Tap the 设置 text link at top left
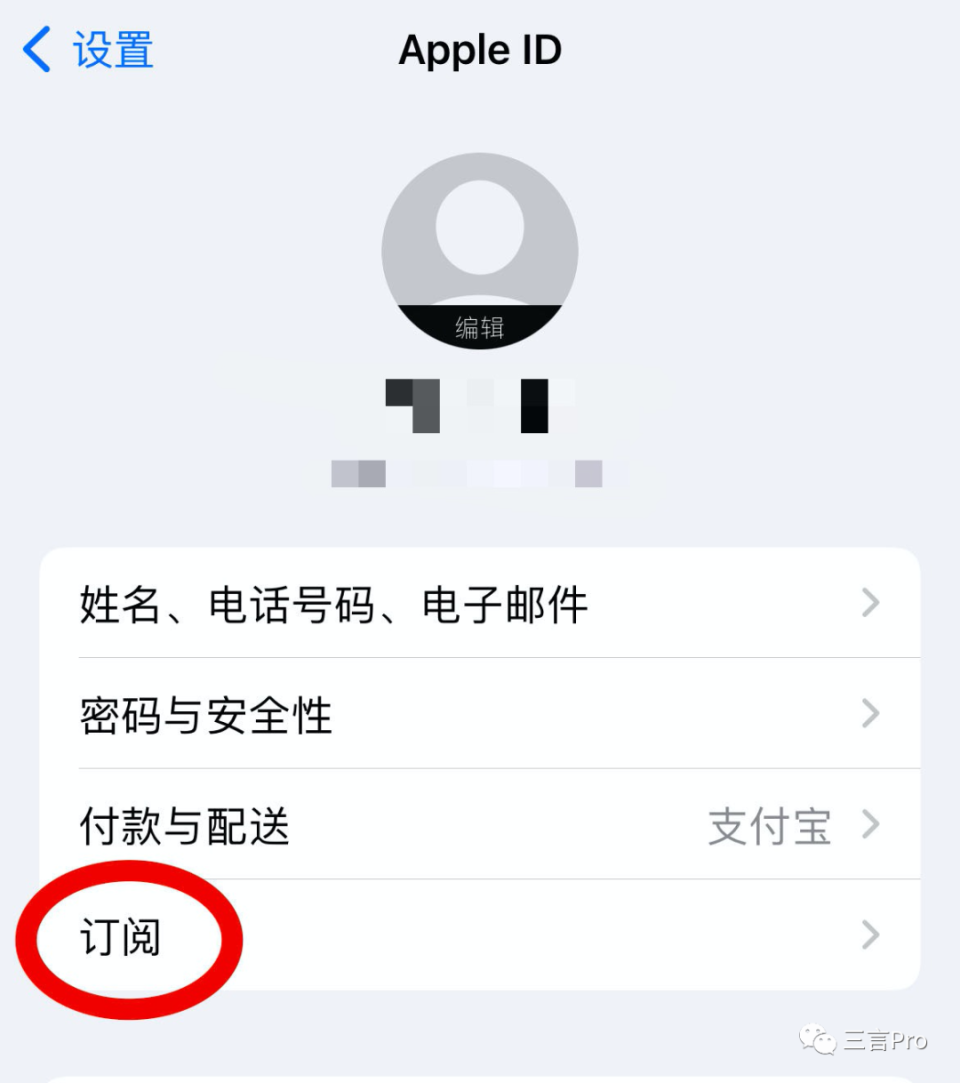The height and width of the screenshot is (1083, 960). [110, 50]
